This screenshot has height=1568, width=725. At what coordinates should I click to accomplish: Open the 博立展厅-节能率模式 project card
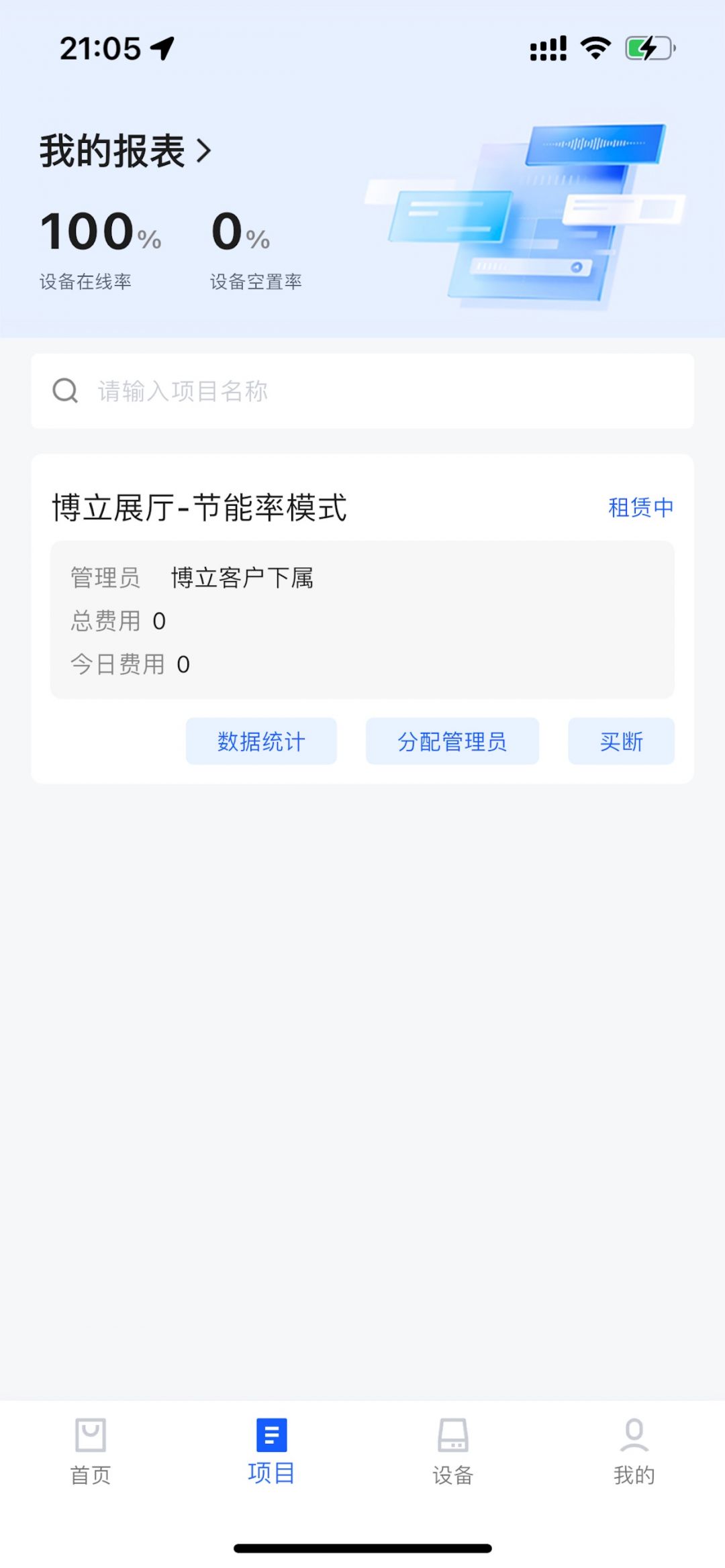(x=200, y=507)
